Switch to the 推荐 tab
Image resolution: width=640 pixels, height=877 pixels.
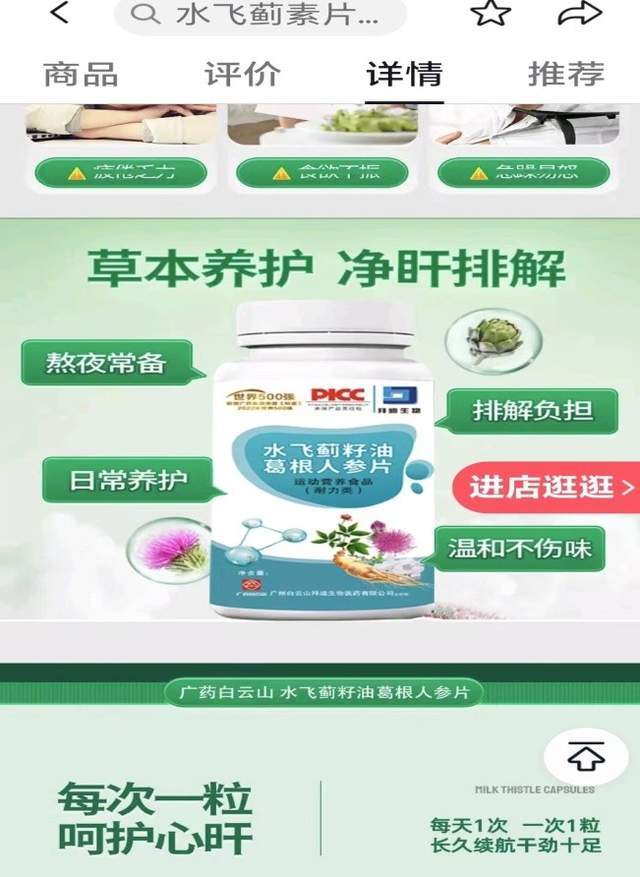click(565, 73)
